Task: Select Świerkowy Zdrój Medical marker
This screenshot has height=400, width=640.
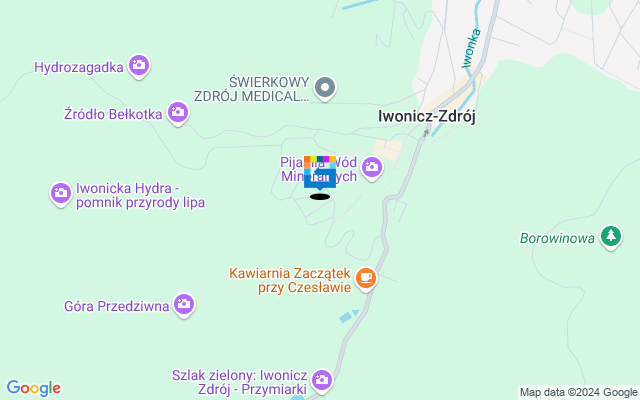Action: [x=324, y=89]
